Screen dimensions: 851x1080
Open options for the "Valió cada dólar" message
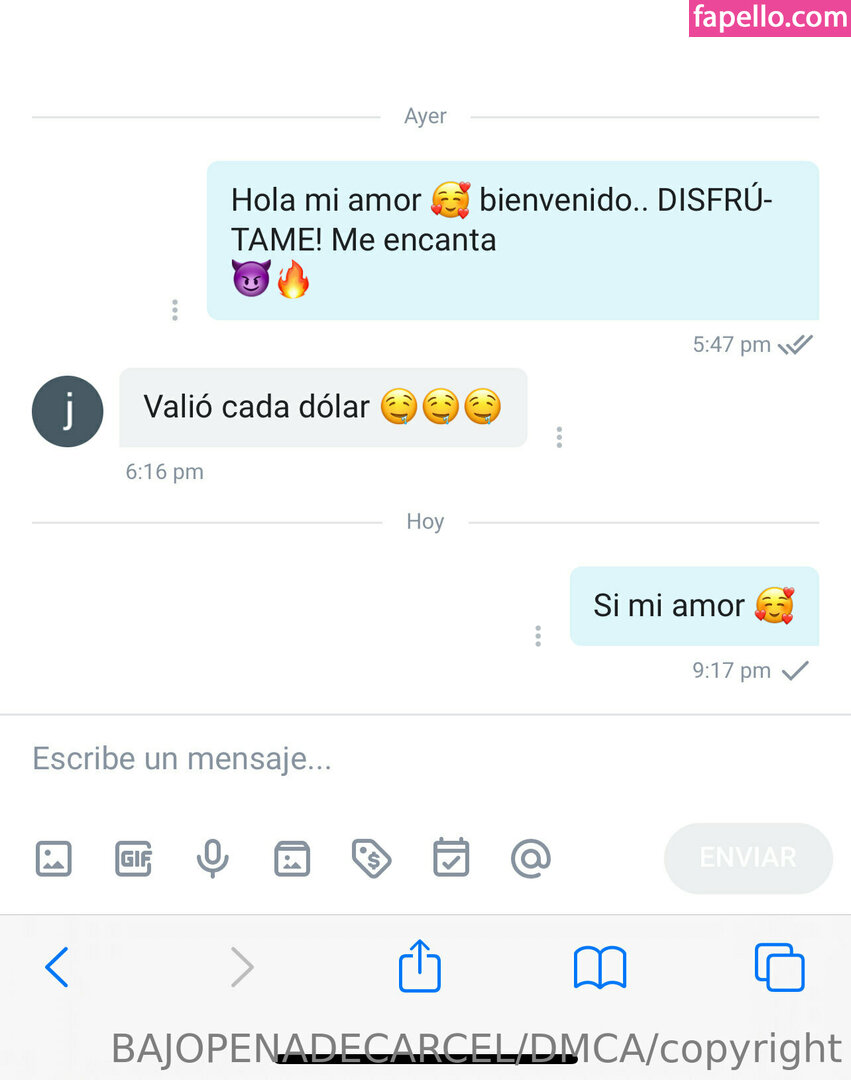(559, 437)
